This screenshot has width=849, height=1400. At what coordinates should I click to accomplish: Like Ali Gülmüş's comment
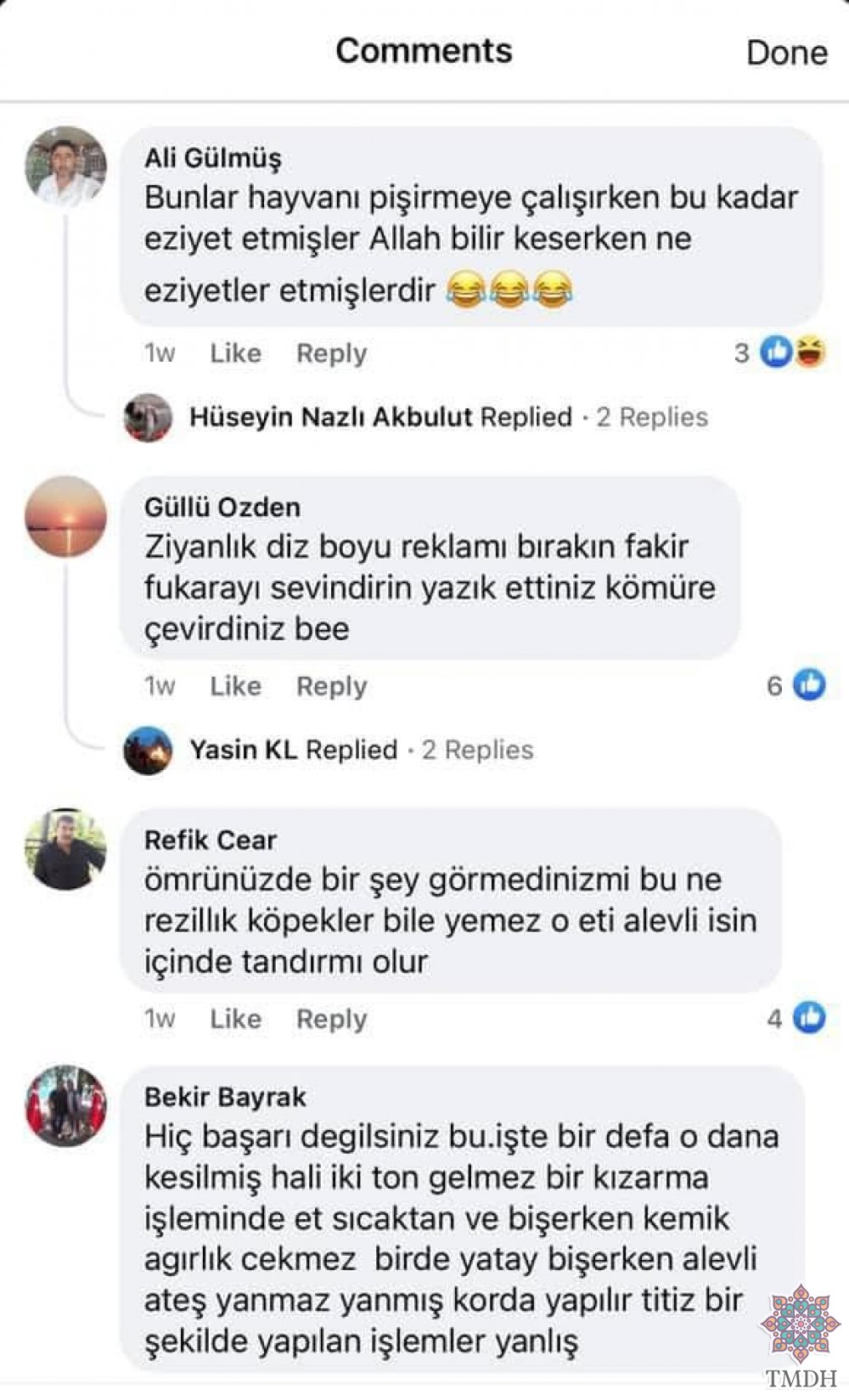tap(235, 353)
